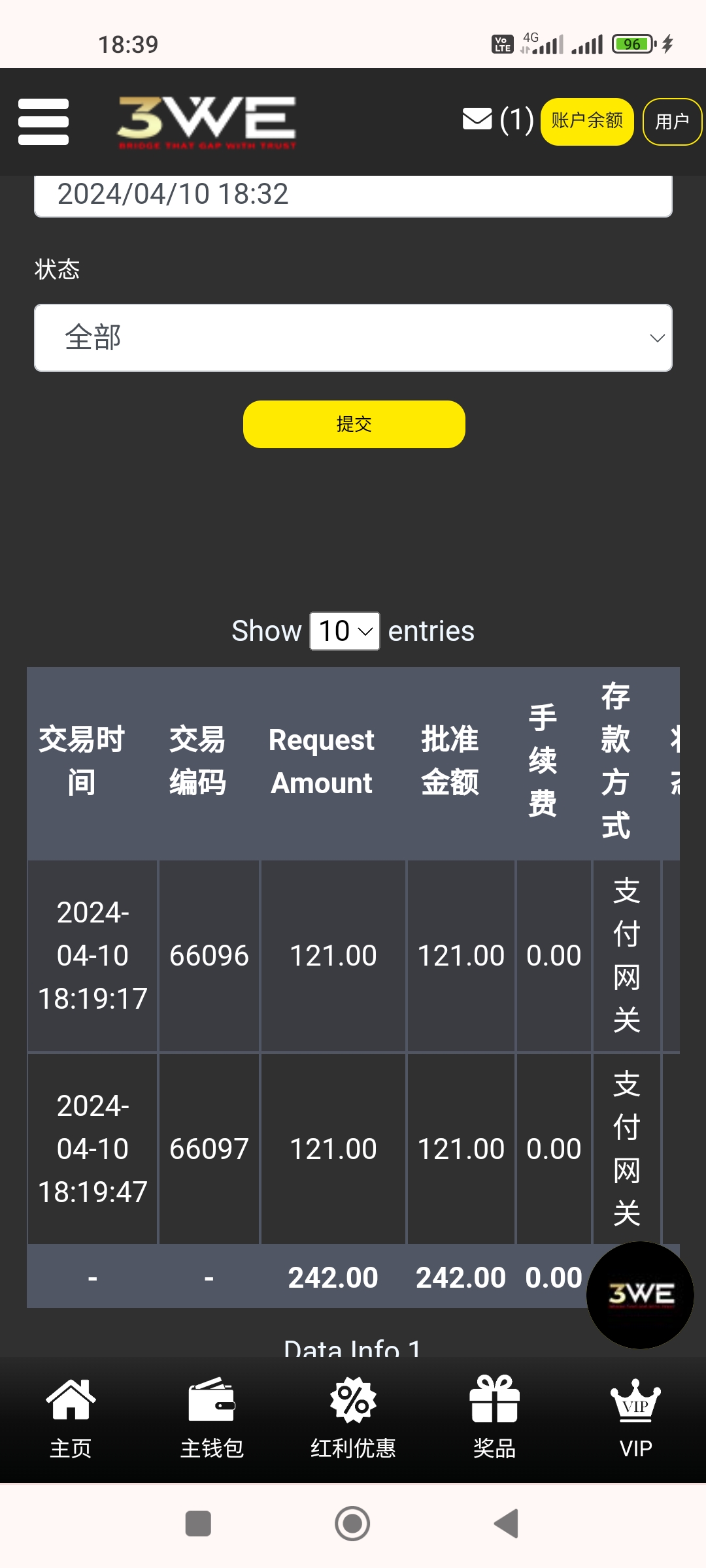Expand the 状态 dropdown showing 全部

coord(353,338)
